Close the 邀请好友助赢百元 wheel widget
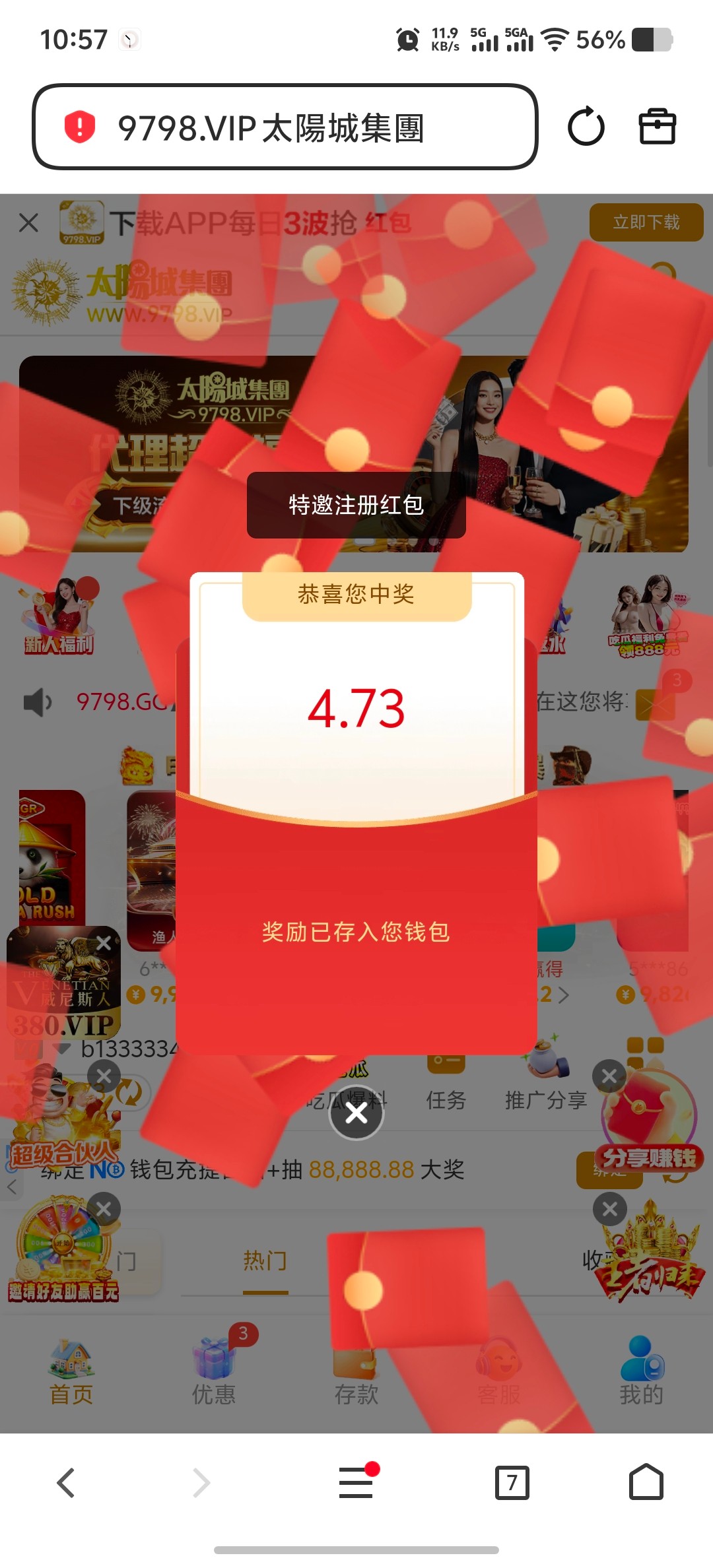Screen dimensions: 713x1568 click(104, 1209)
